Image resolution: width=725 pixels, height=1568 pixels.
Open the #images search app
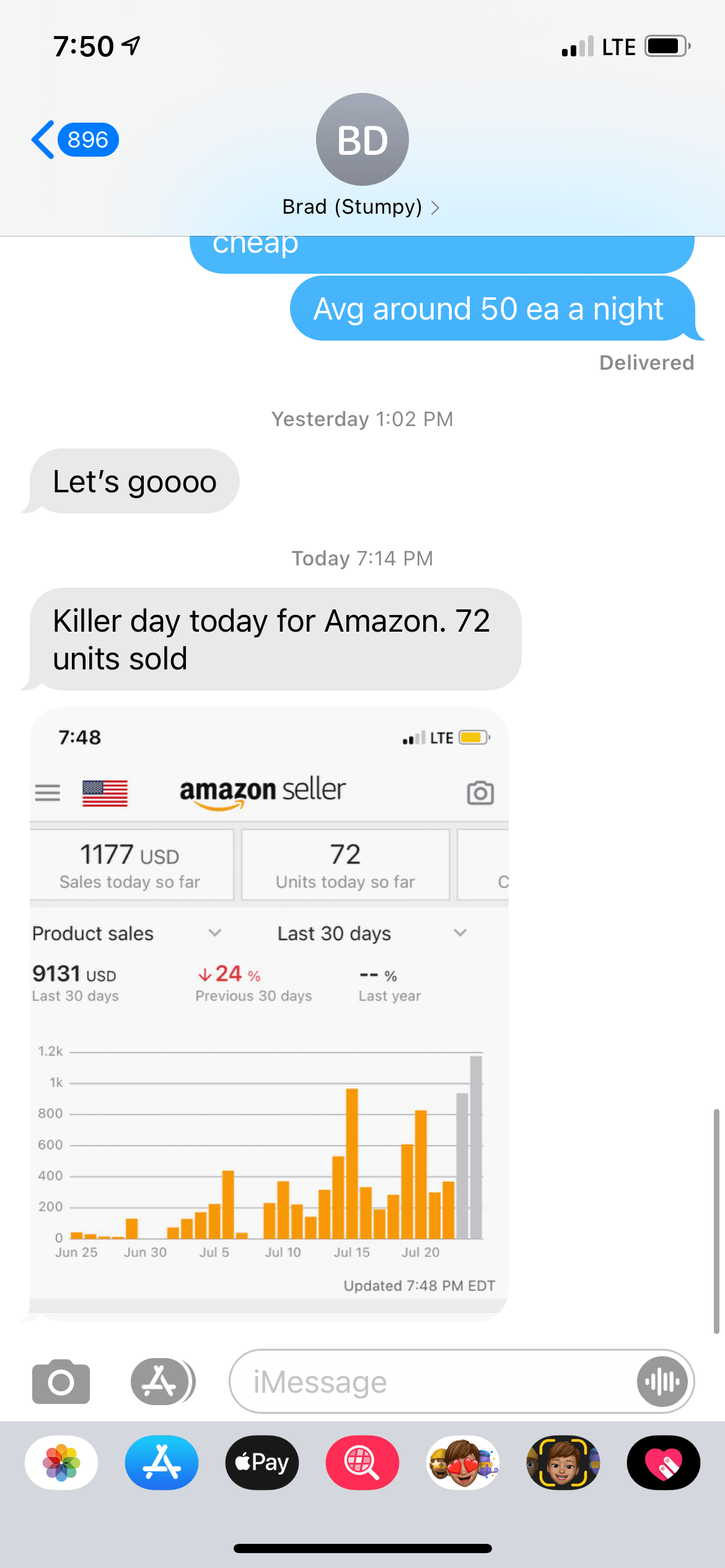point(362,1462)
